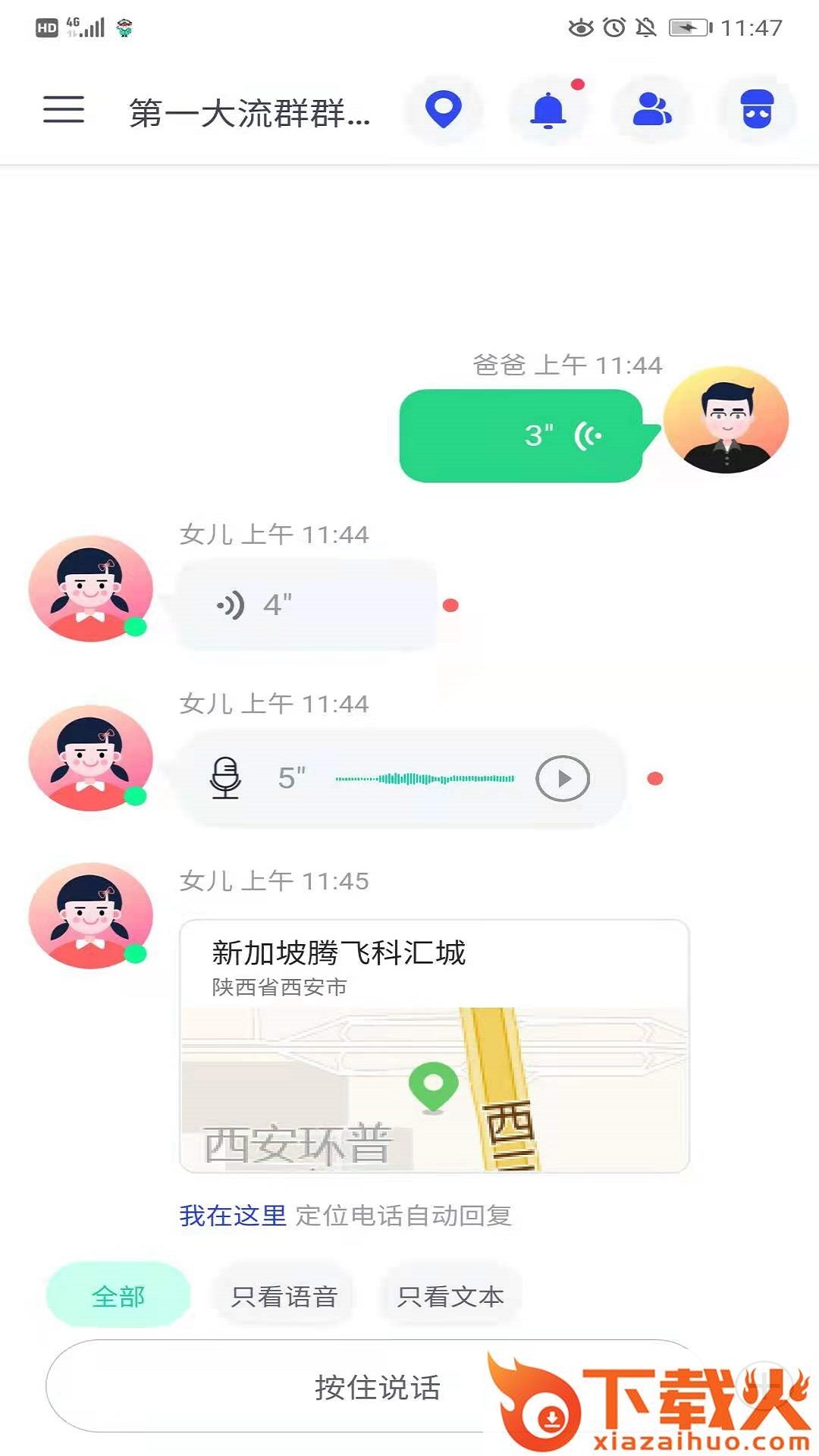This screenshot has width=819, height=1456.
Task: Open 女儿's avatar on 11:45 message
Action: [x=91, y=915]
